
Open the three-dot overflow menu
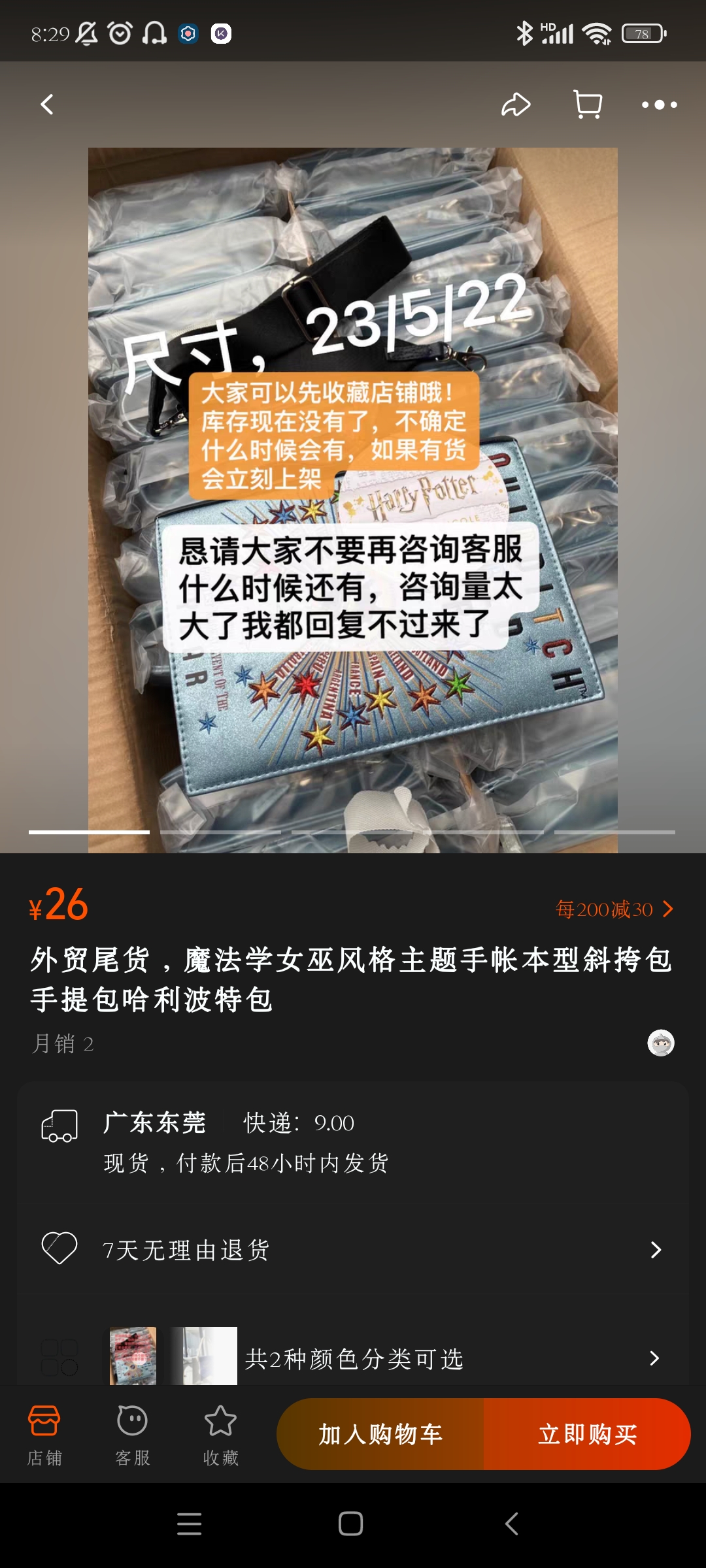(659, 105)
